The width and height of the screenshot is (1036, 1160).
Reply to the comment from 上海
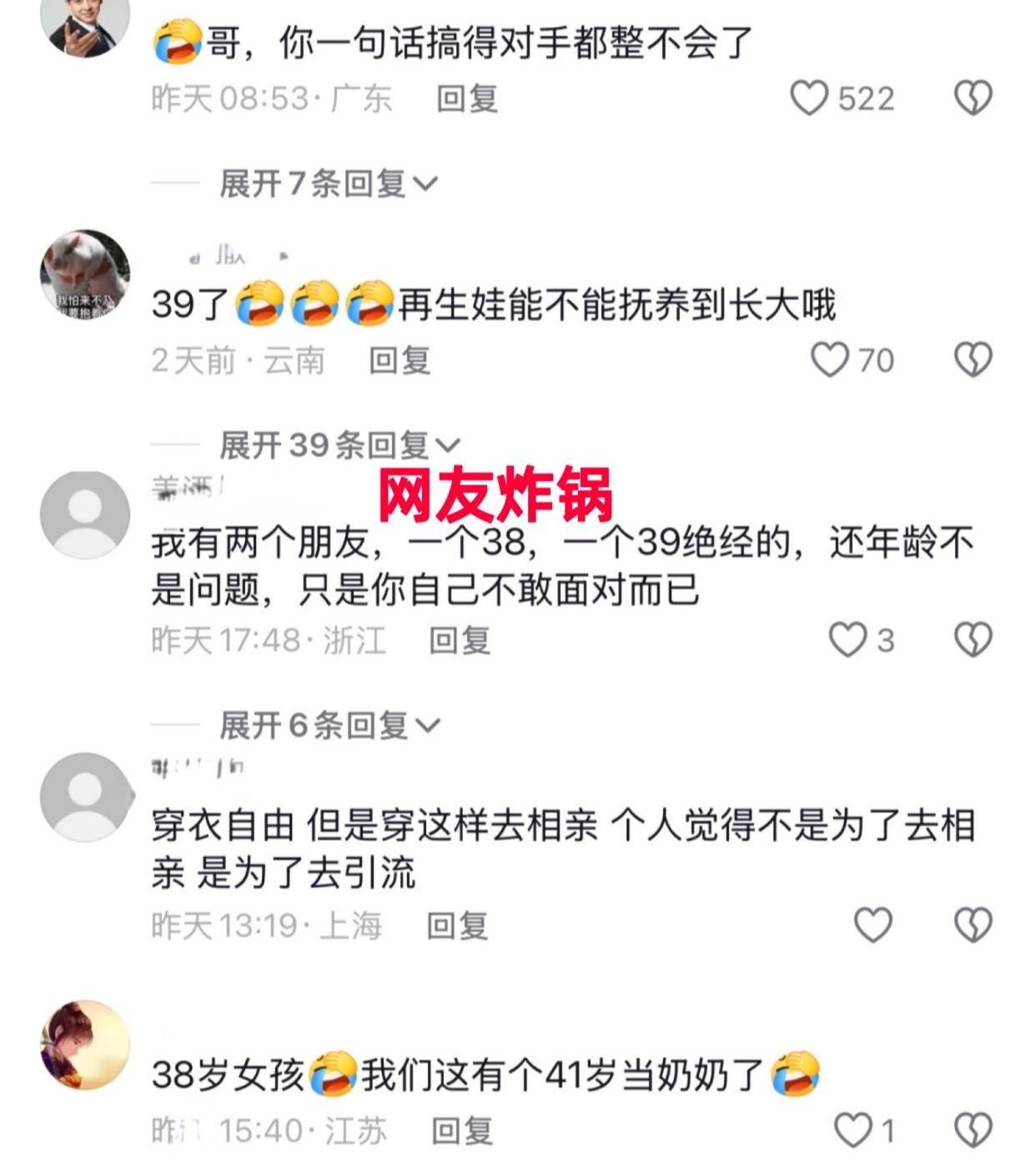tap(457, 926)
